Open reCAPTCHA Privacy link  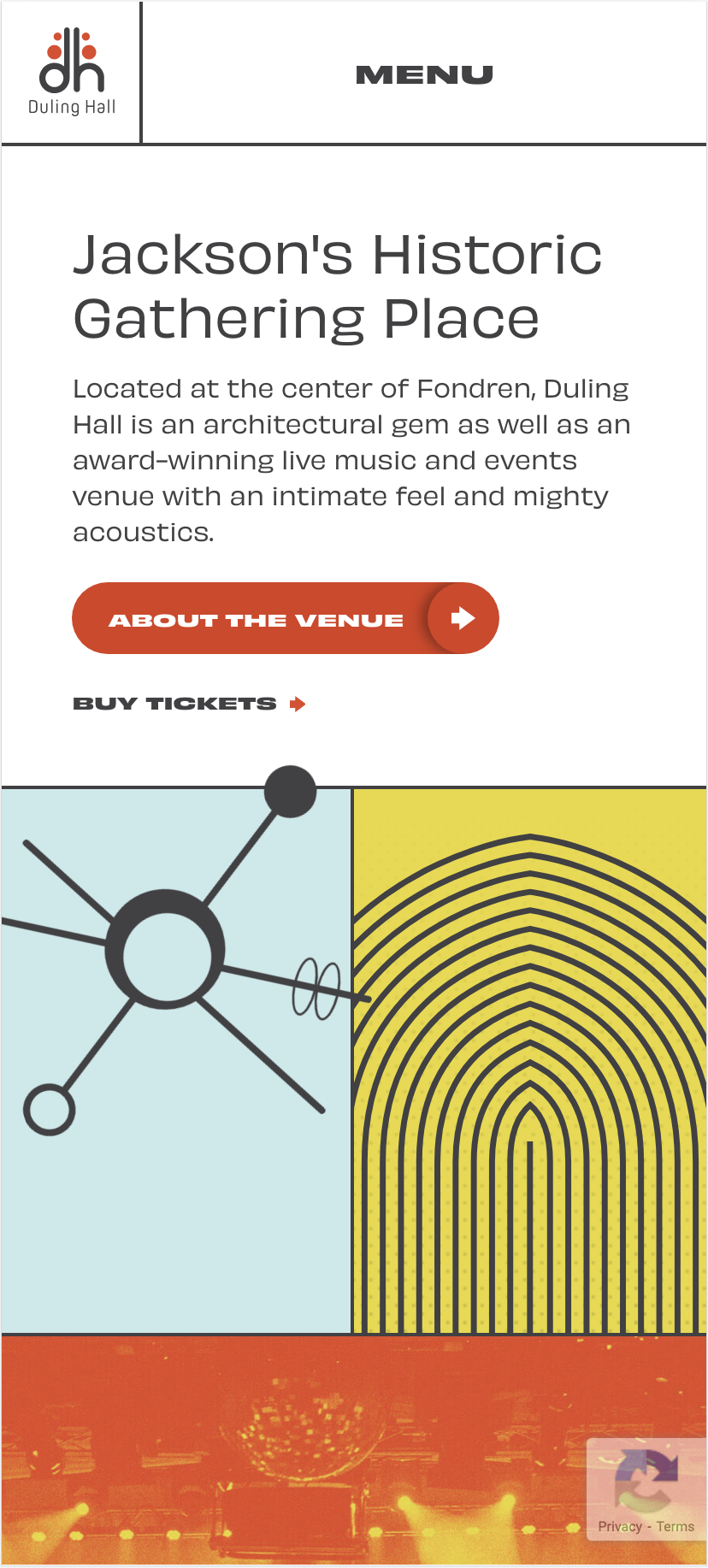619,1526
